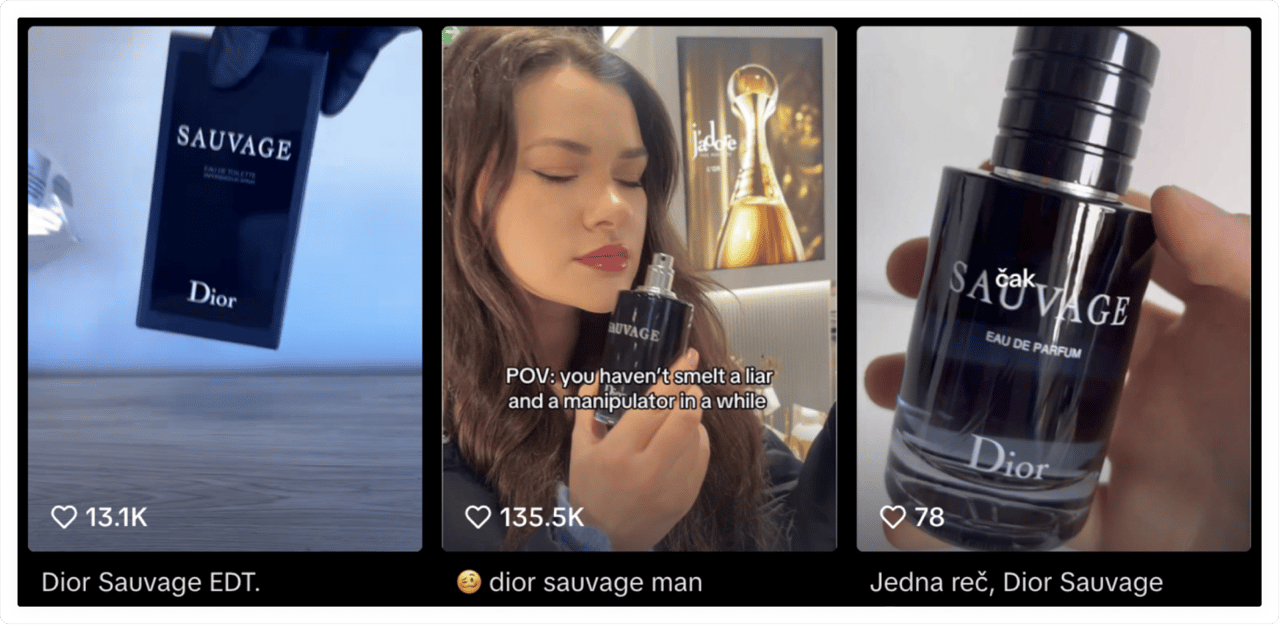Play the dior sauvage man video
This screenshot has height=625, width=1280.
click(x=639, y=288)
